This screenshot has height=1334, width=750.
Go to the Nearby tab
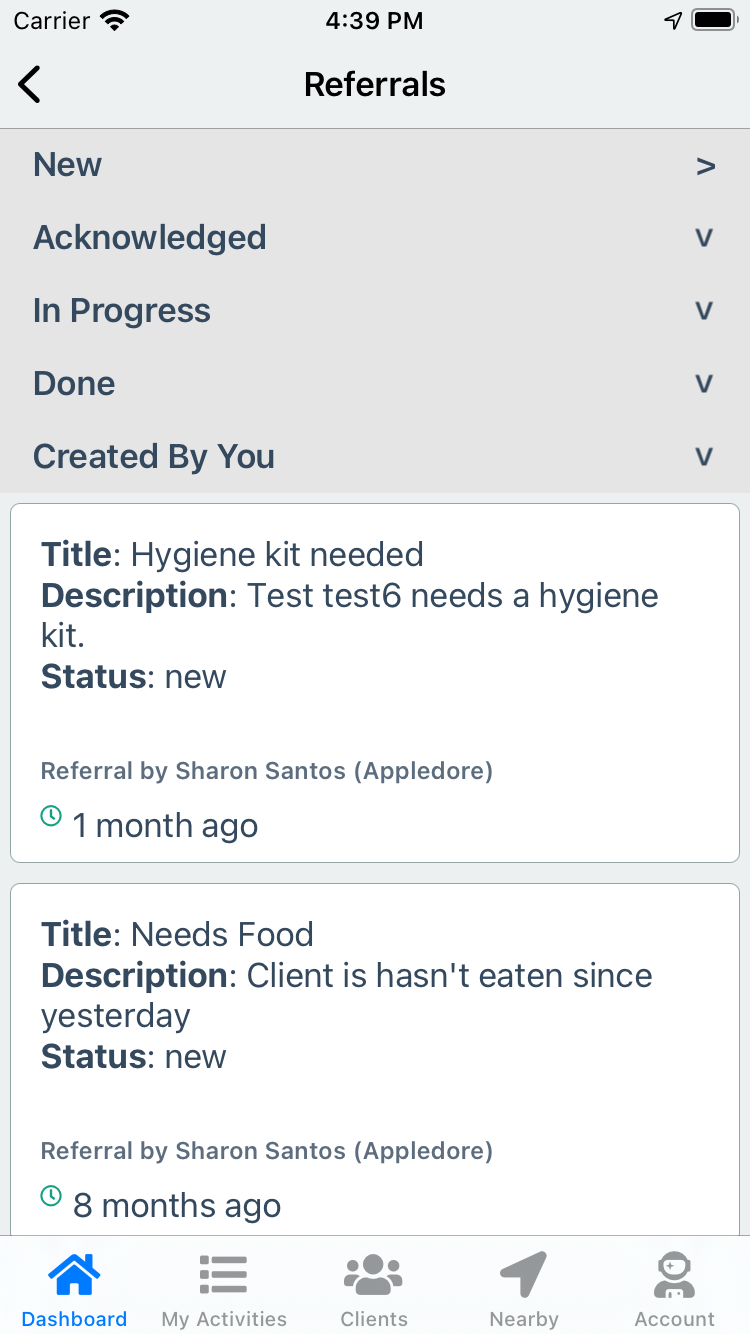click(524, 1290)
